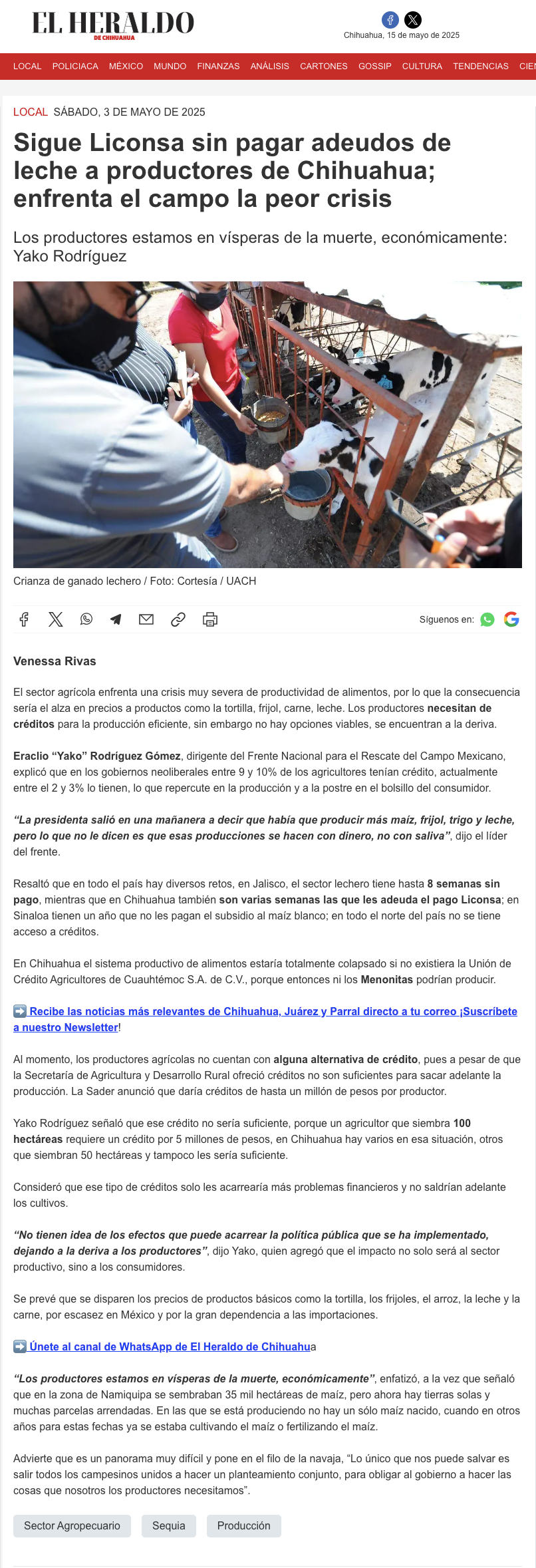This screenshot has height=1568, width=536.
Task: Share article via WhatsApp
Action: coord(86,619)
